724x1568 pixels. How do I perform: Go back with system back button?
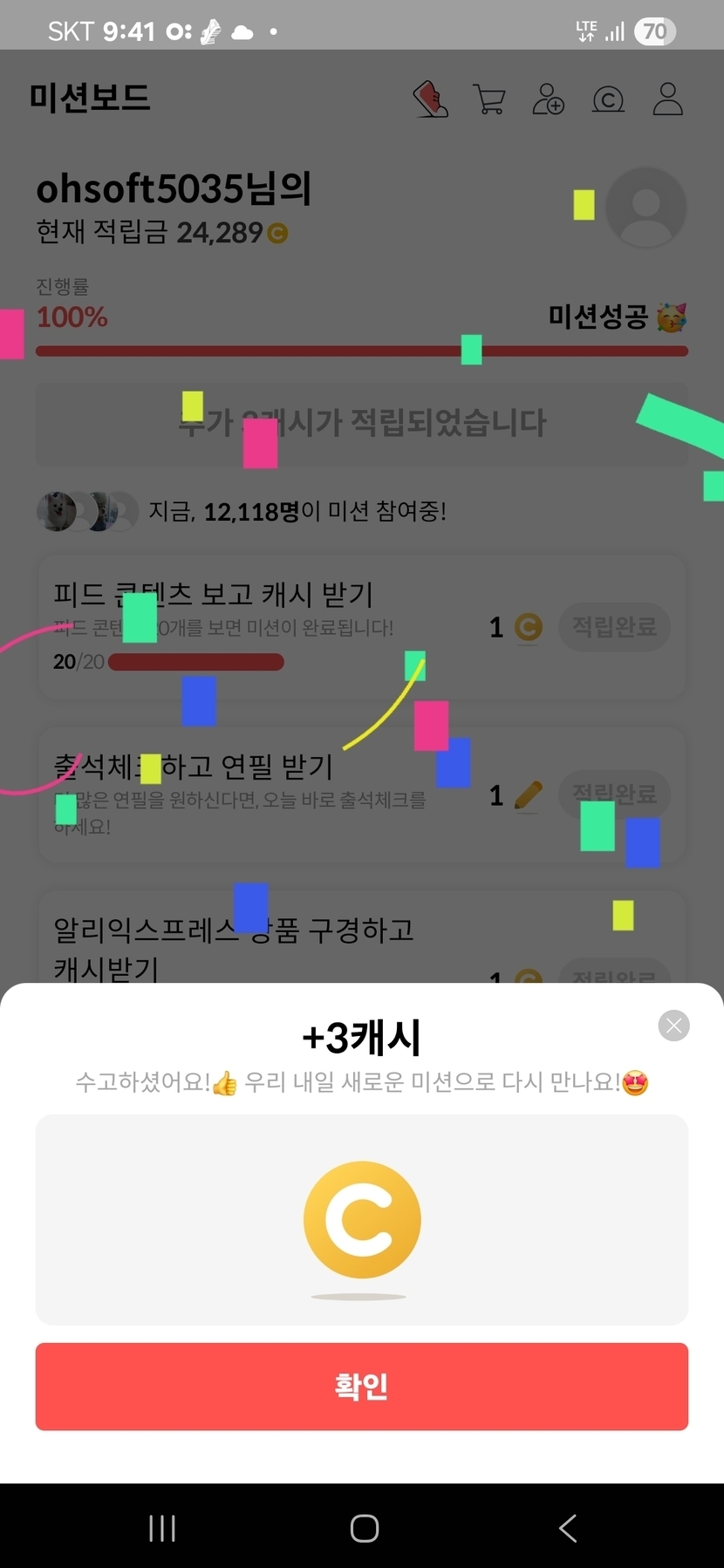(x=568, y=1528)
